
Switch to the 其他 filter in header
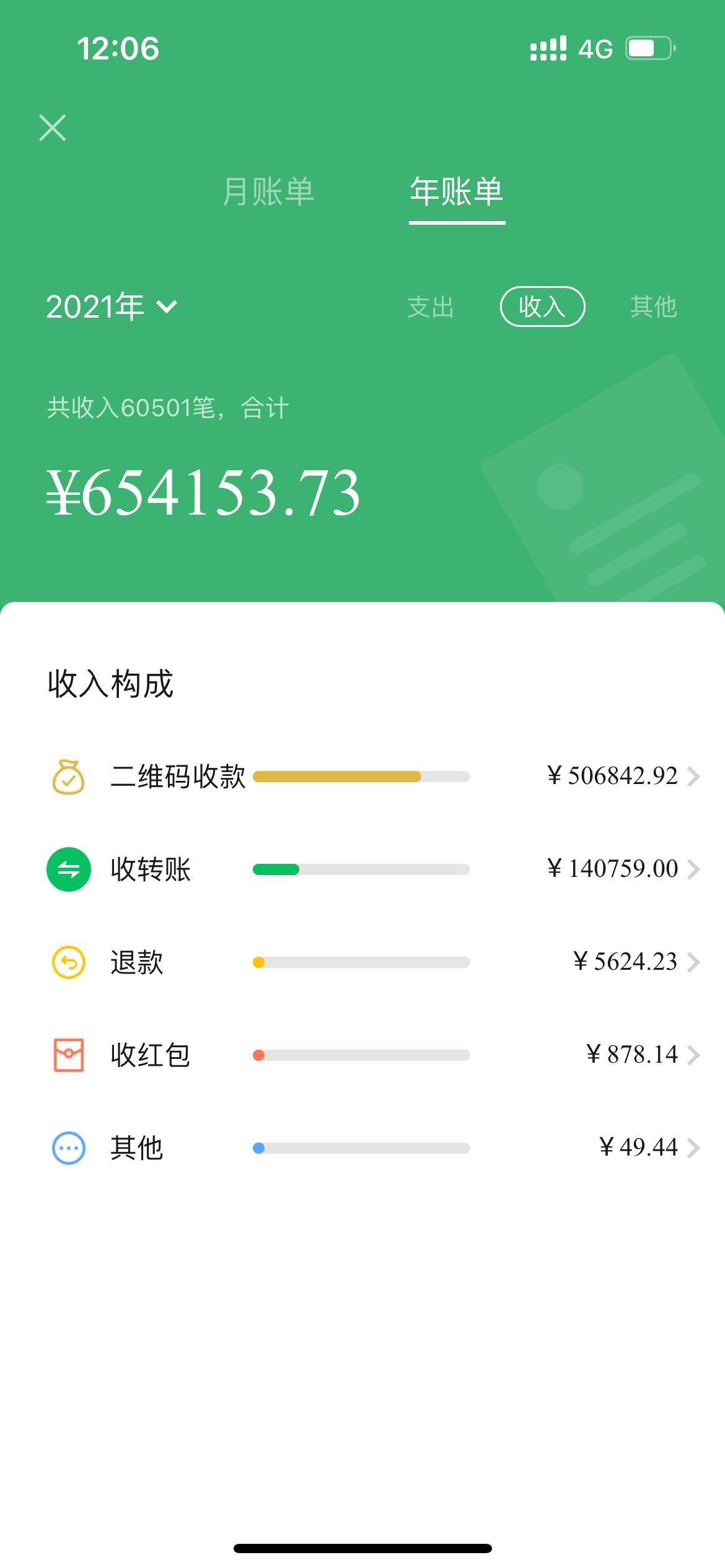(653, 307)
